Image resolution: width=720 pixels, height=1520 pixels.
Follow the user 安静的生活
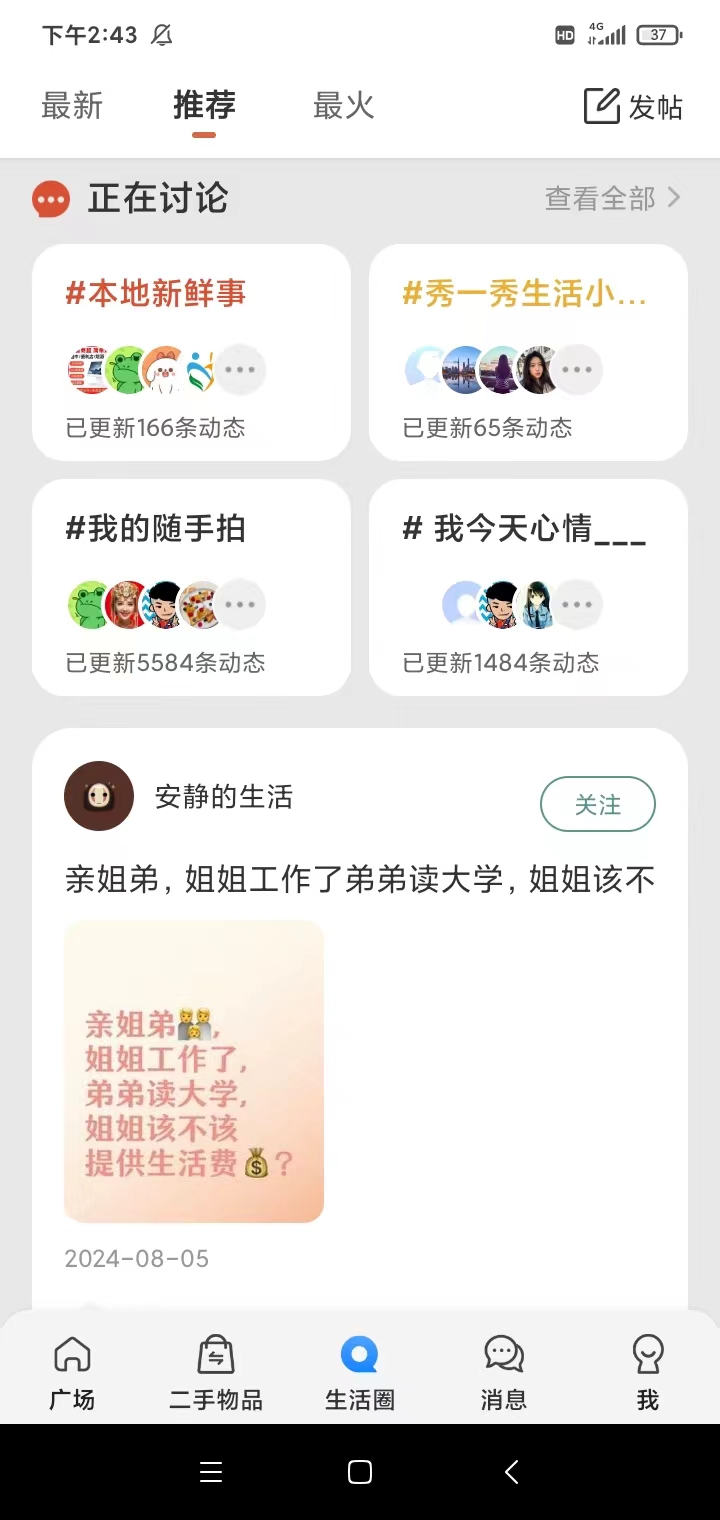click(597, 804)
